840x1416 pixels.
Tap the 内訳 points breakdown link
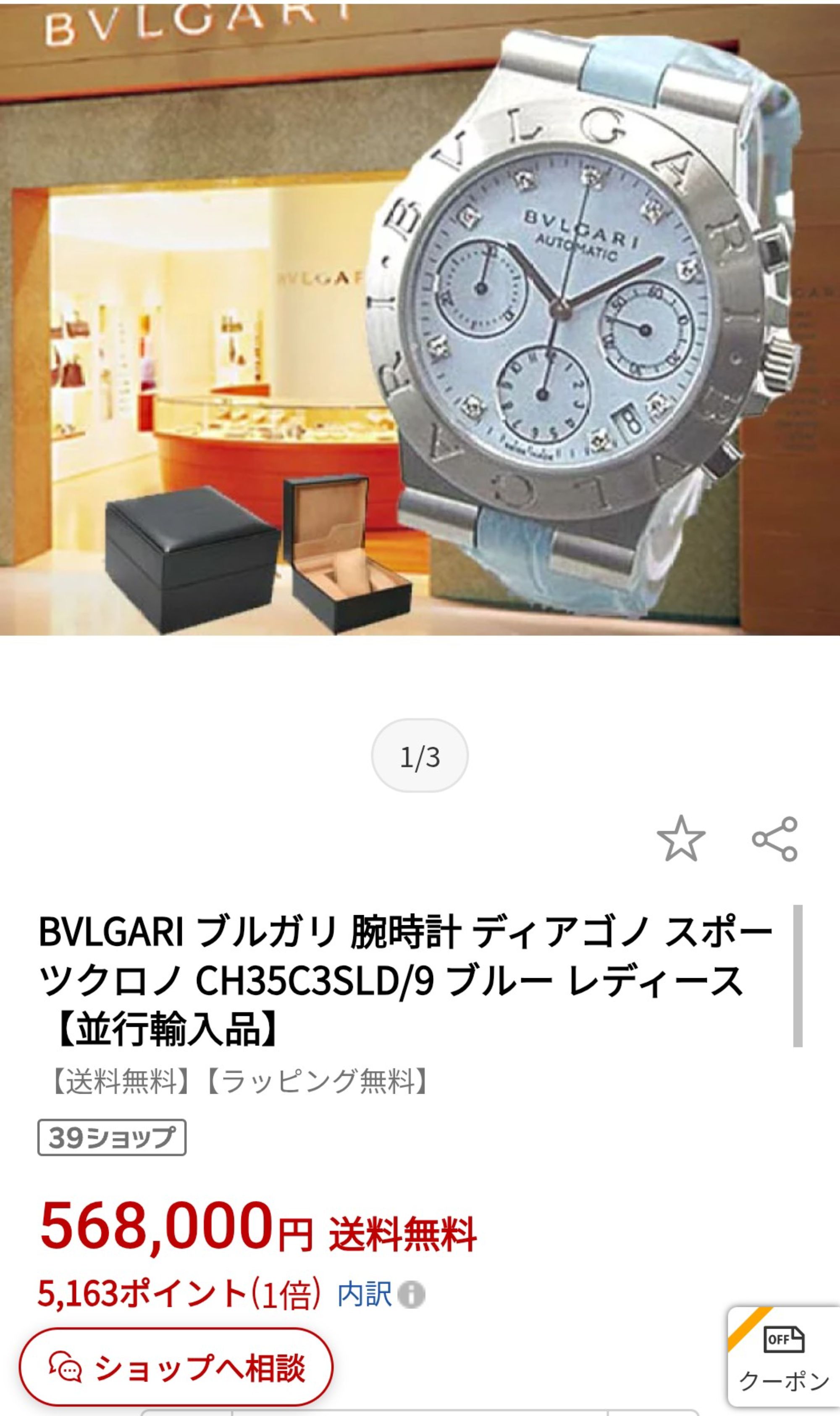click(365, 1294)
